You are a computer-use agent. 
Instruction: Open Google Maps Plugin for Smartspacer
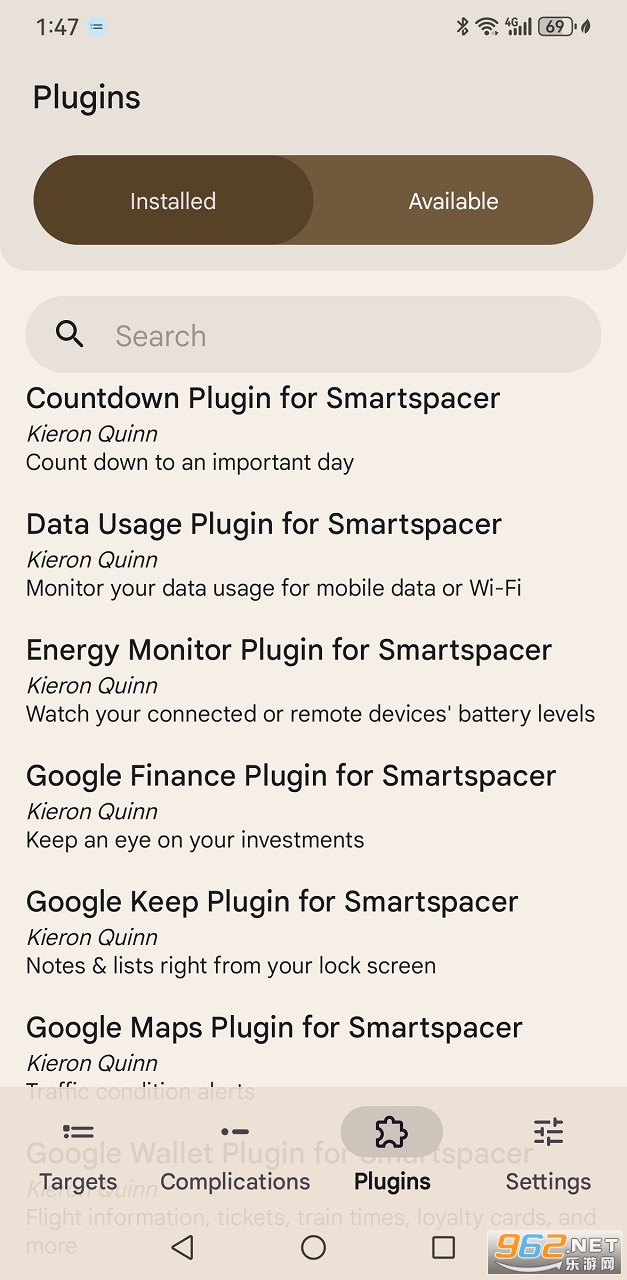coord(274,1045)
